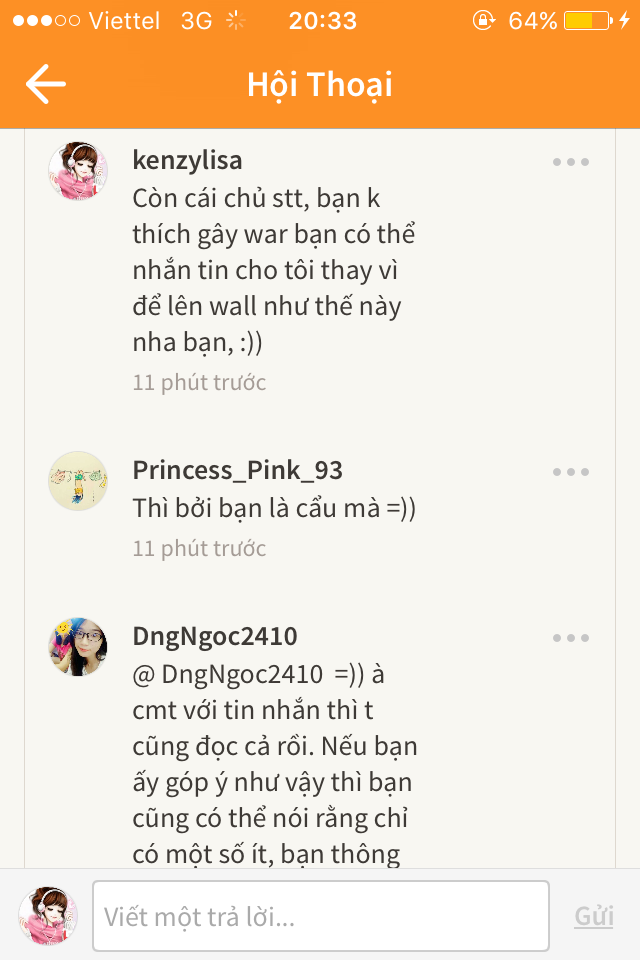Go back with the header arrow

pos(45,84)
